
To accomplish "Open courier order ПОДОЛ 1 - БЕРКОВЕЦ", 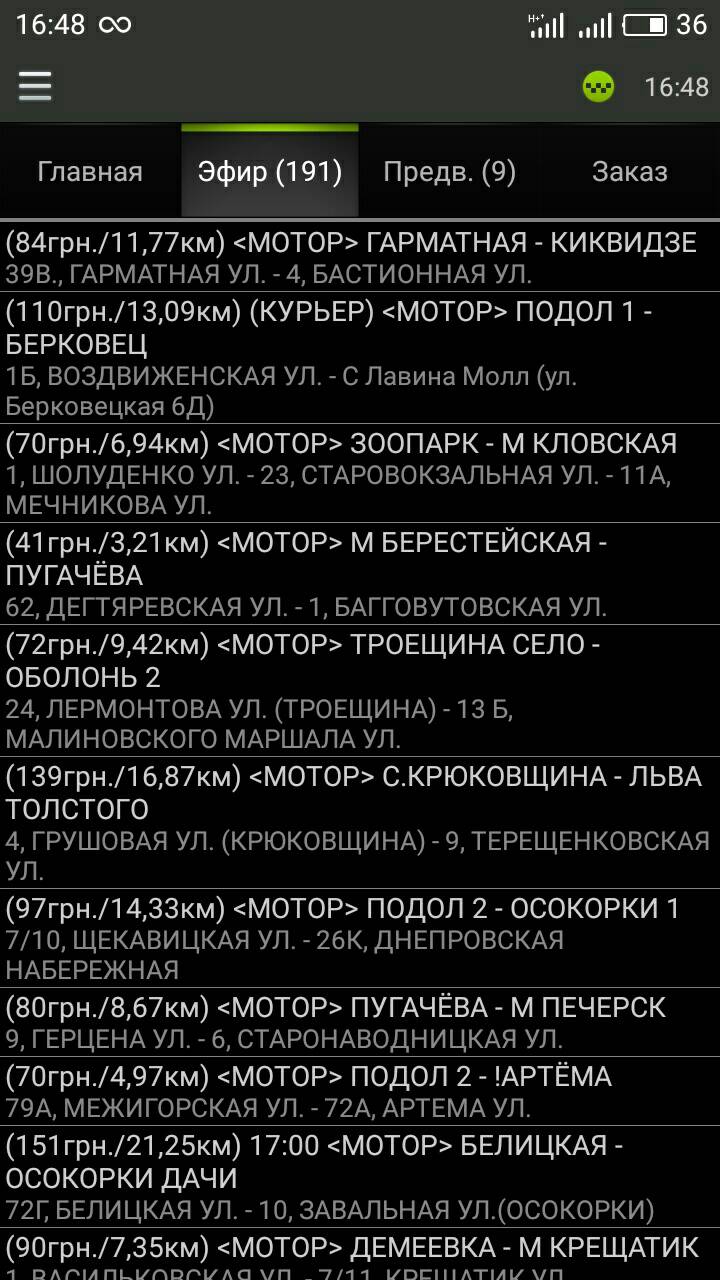I will click(x=360, y=358).
